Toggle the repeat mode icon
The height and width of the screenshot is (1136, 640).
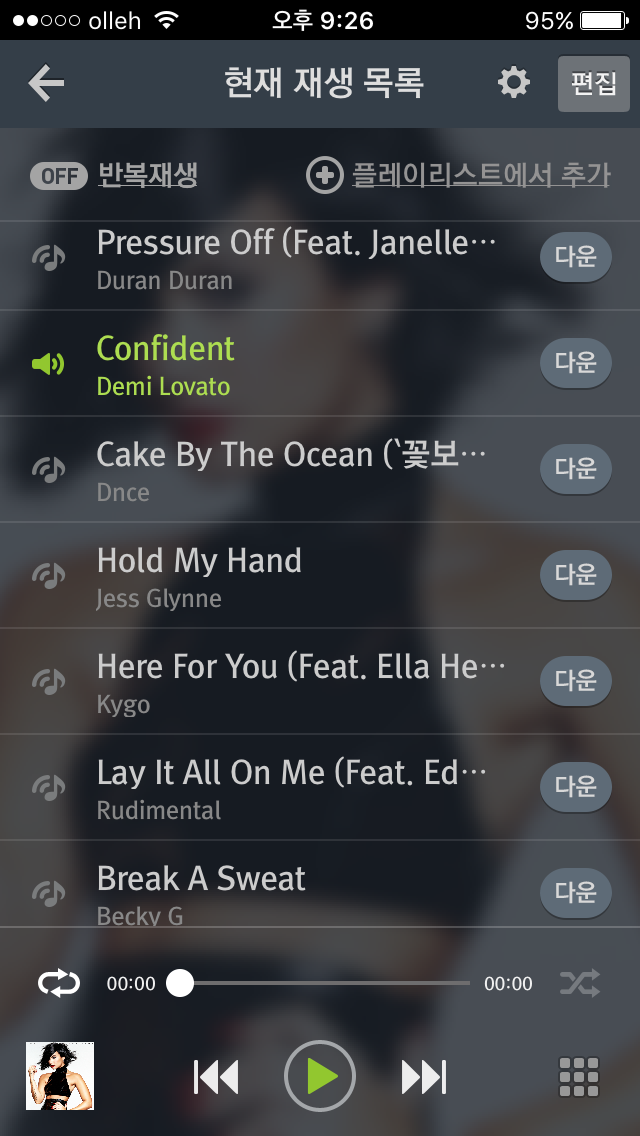(x=58, y=983)
